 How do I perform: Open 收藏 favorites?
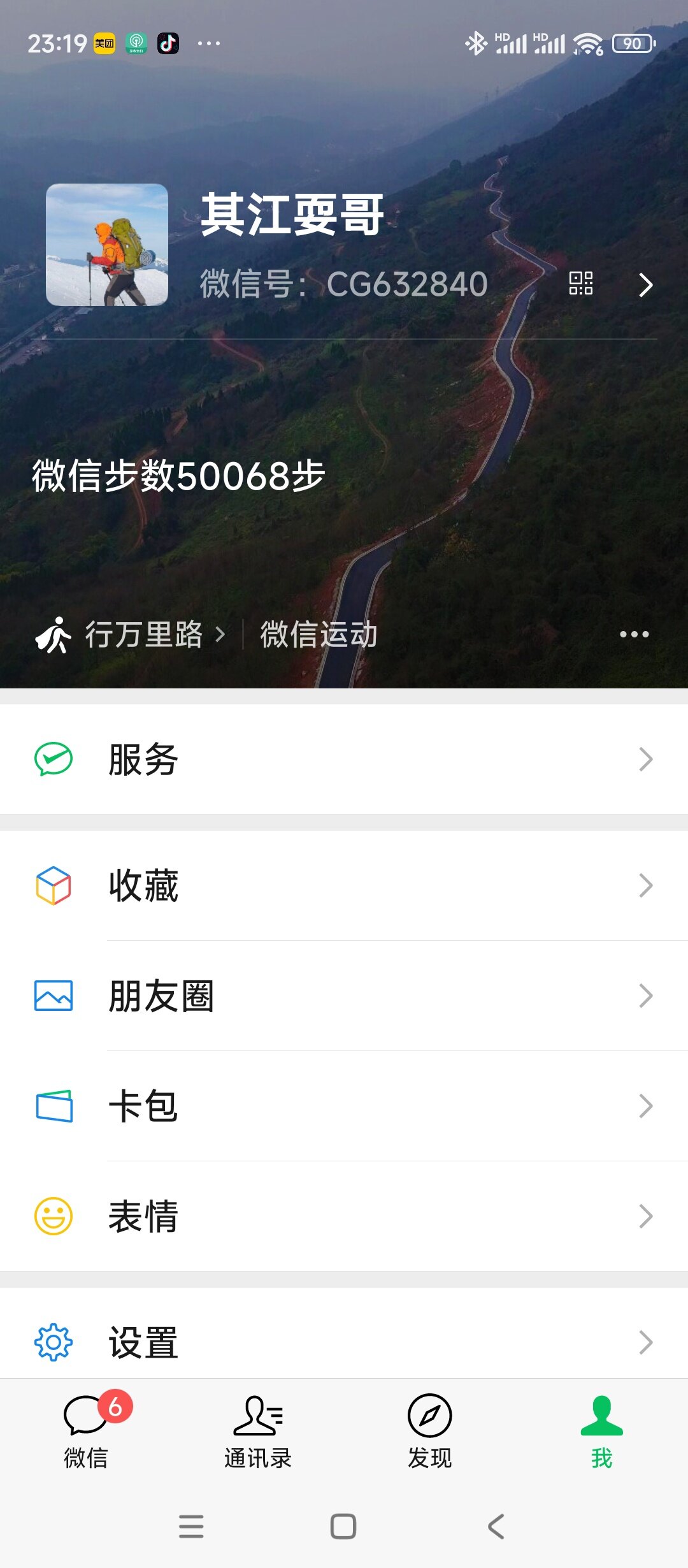click(344, 885)
